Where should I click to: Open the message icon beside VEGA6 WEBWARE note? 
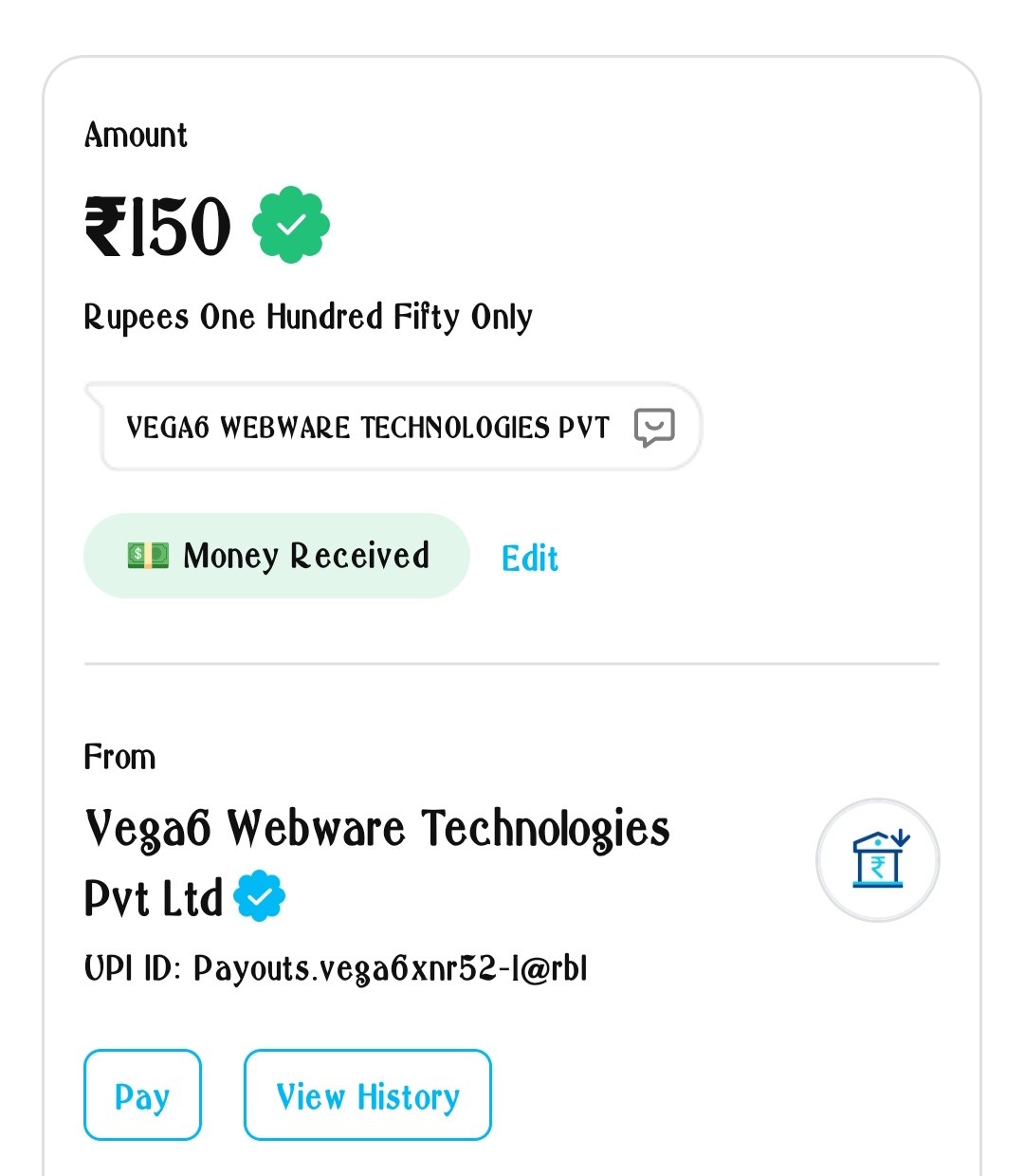pyautogui.click(x=654, y=428)
